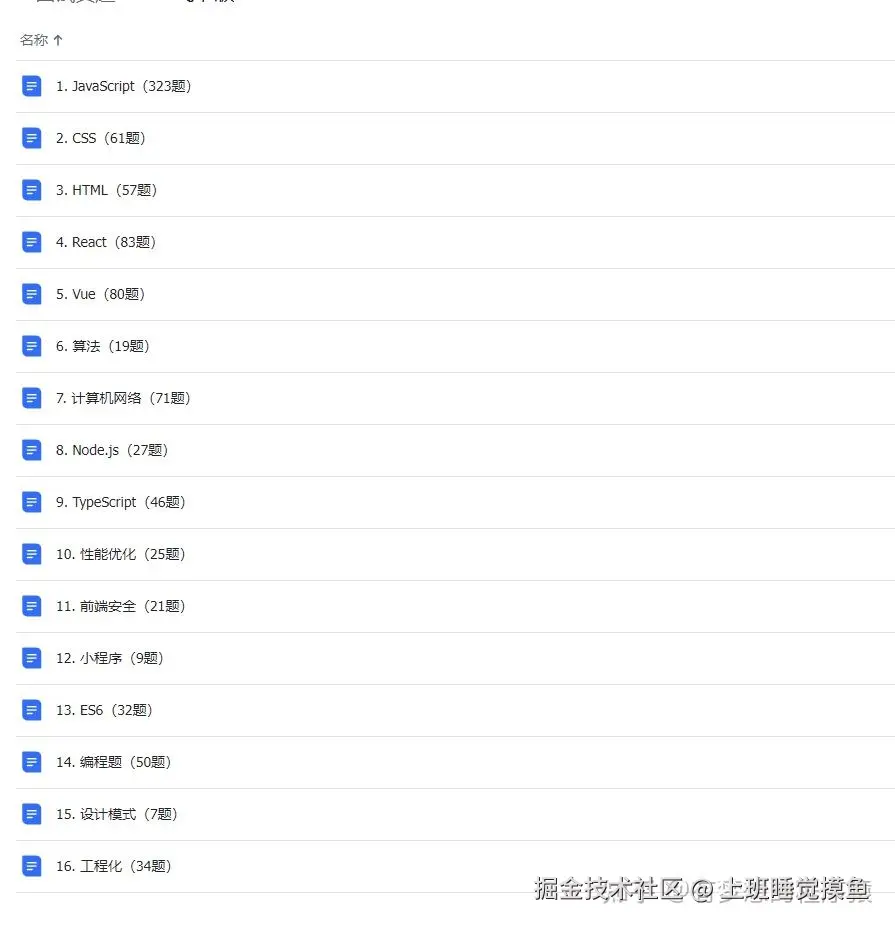This screenshot has height=928, width=895.
Task: Open the 16. 工程化（34题）document
Action: 113,866
